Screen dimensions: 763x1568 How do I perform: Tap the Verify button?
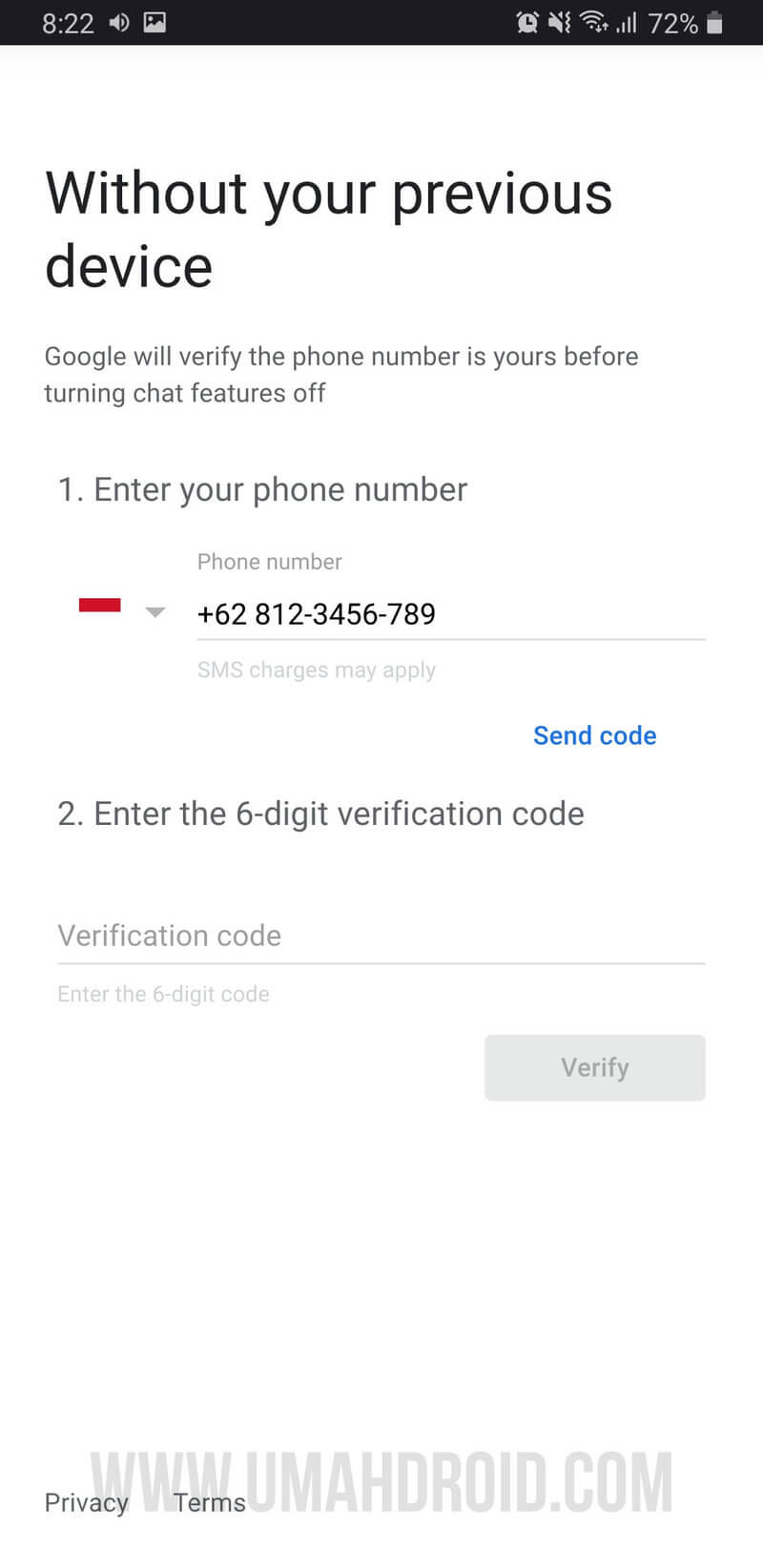point(594,1067)
